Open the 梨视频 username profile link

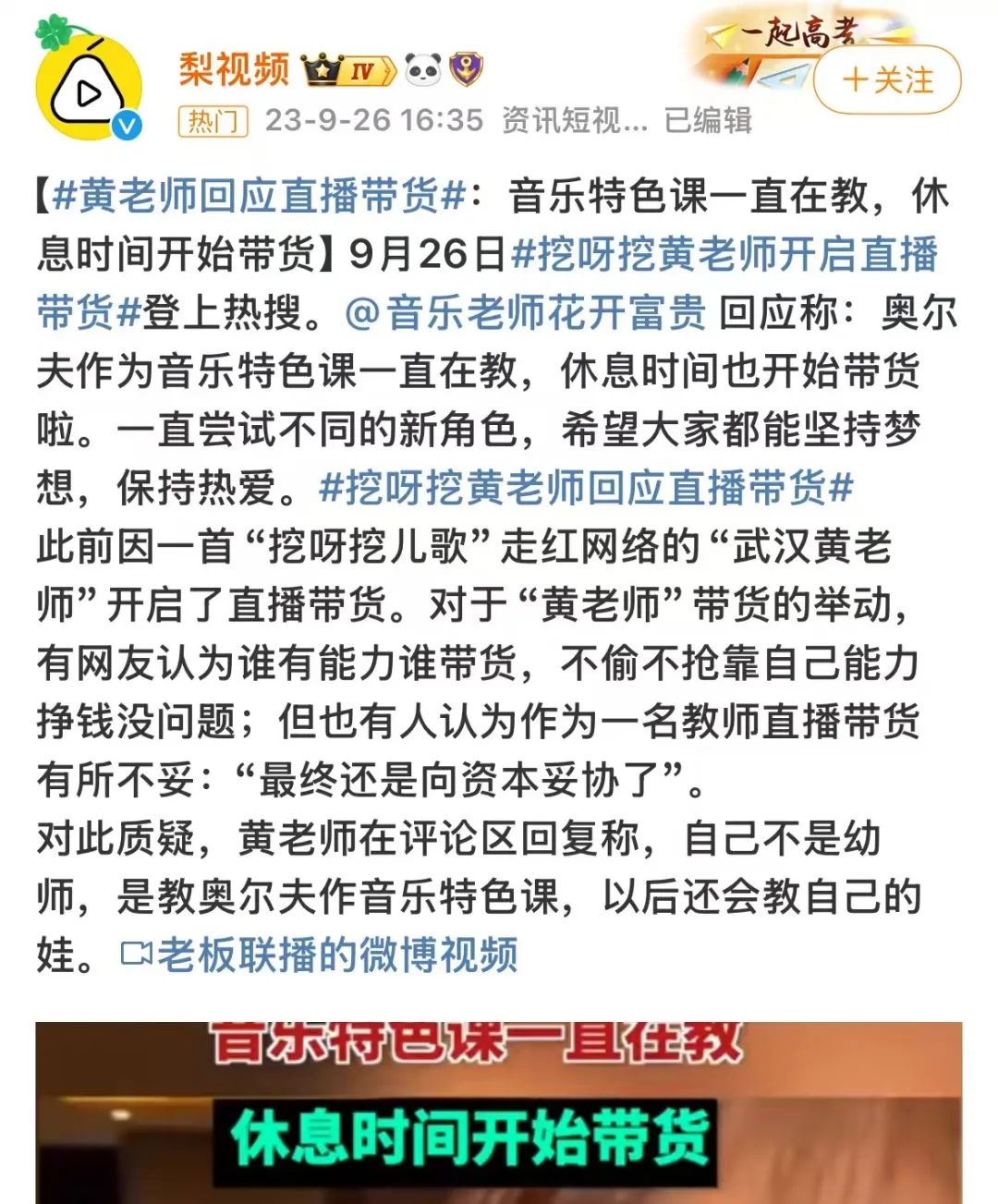tap(234, 69)
